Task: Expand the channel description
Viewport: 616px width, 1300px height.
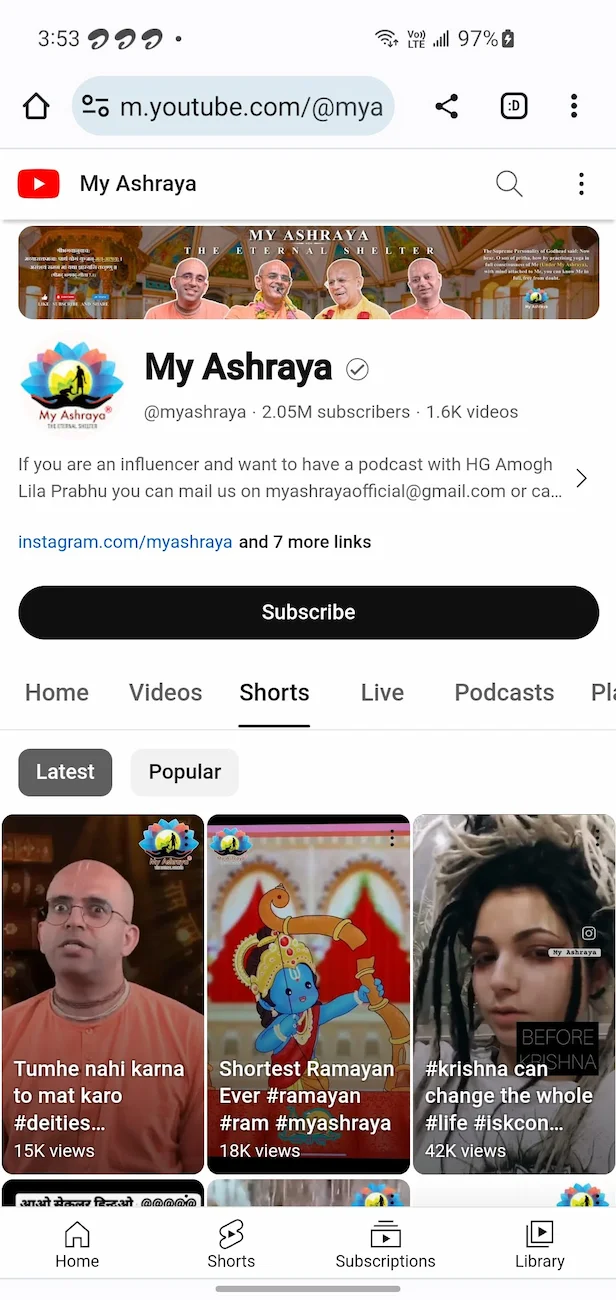Action: [x=581, y=478]
